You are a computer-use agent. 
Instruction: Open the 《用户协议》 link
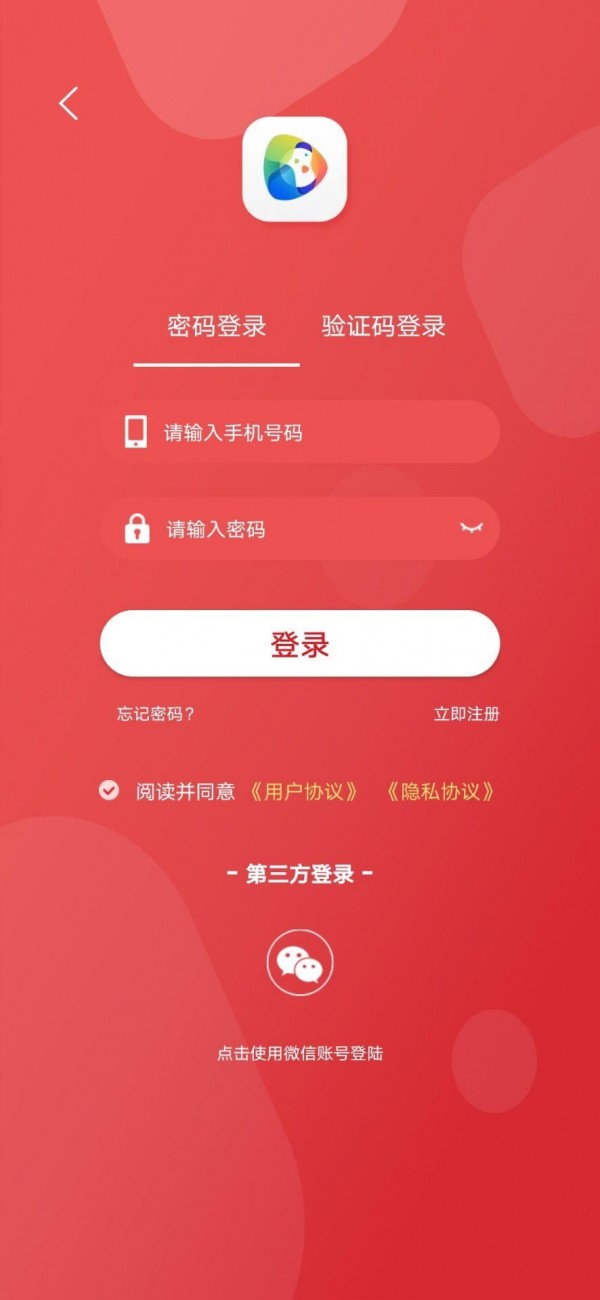pos(304,792)
